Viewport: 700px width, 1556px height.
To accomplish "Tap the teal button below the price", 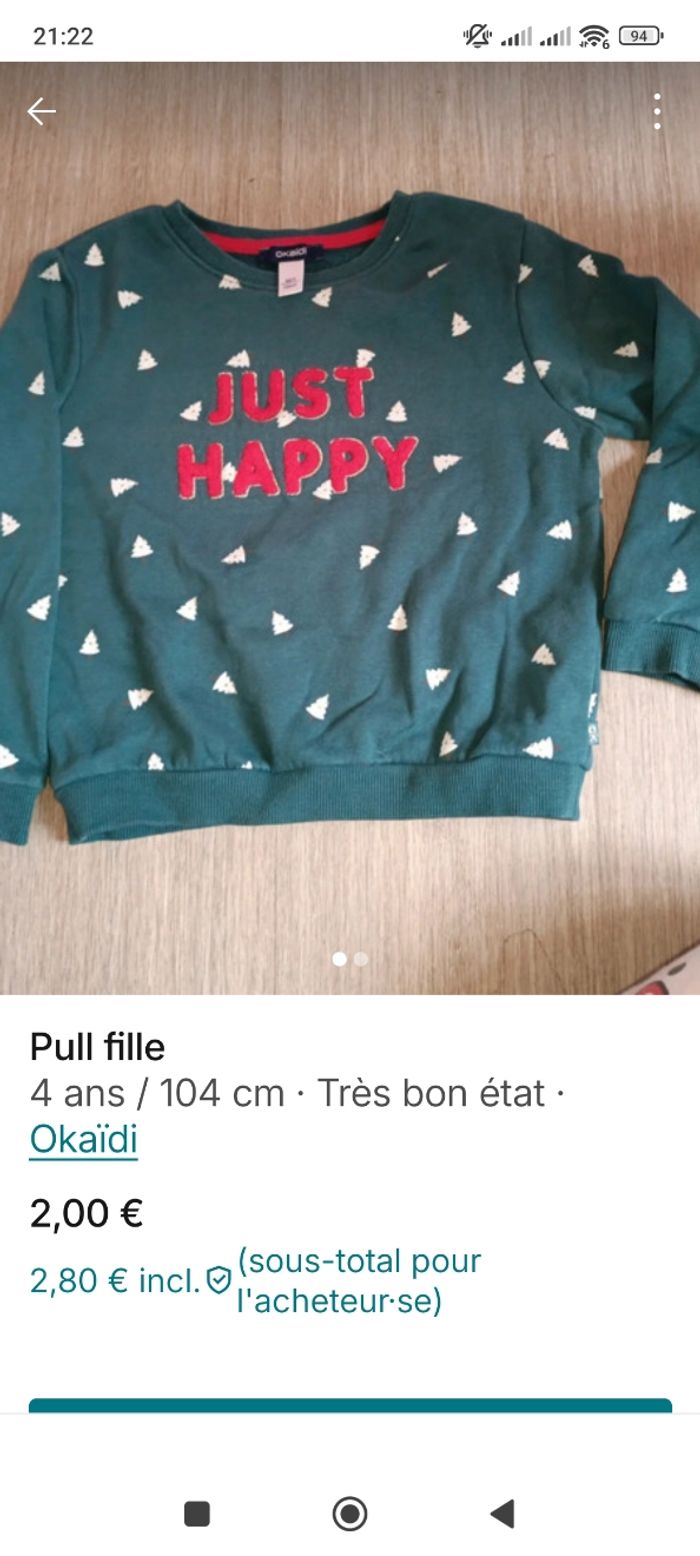I will tap(350, 1405).
